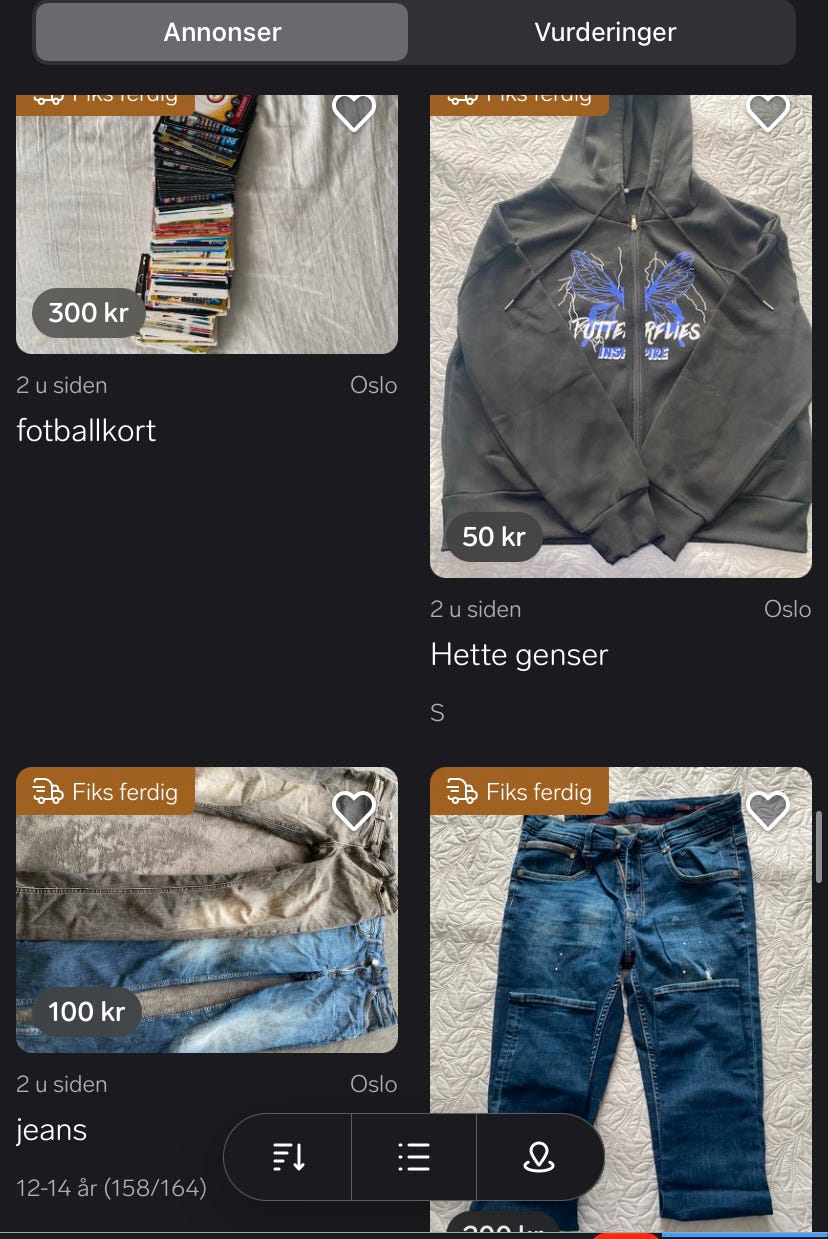Open the Vurderinger tab
828x1239 pixels.
point(603,32)
